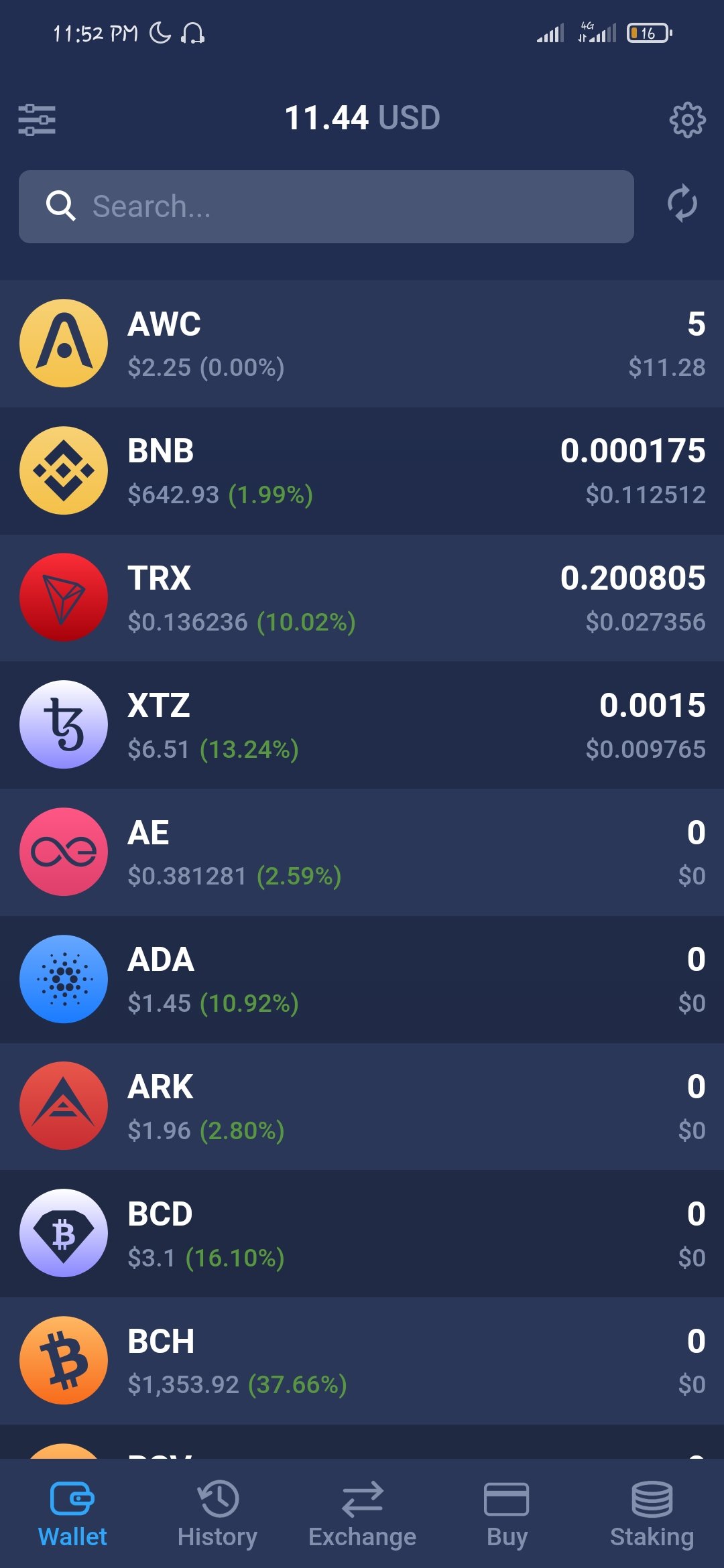Select the XTZ asset
The image size is (724, 1568).
[362, 725]
